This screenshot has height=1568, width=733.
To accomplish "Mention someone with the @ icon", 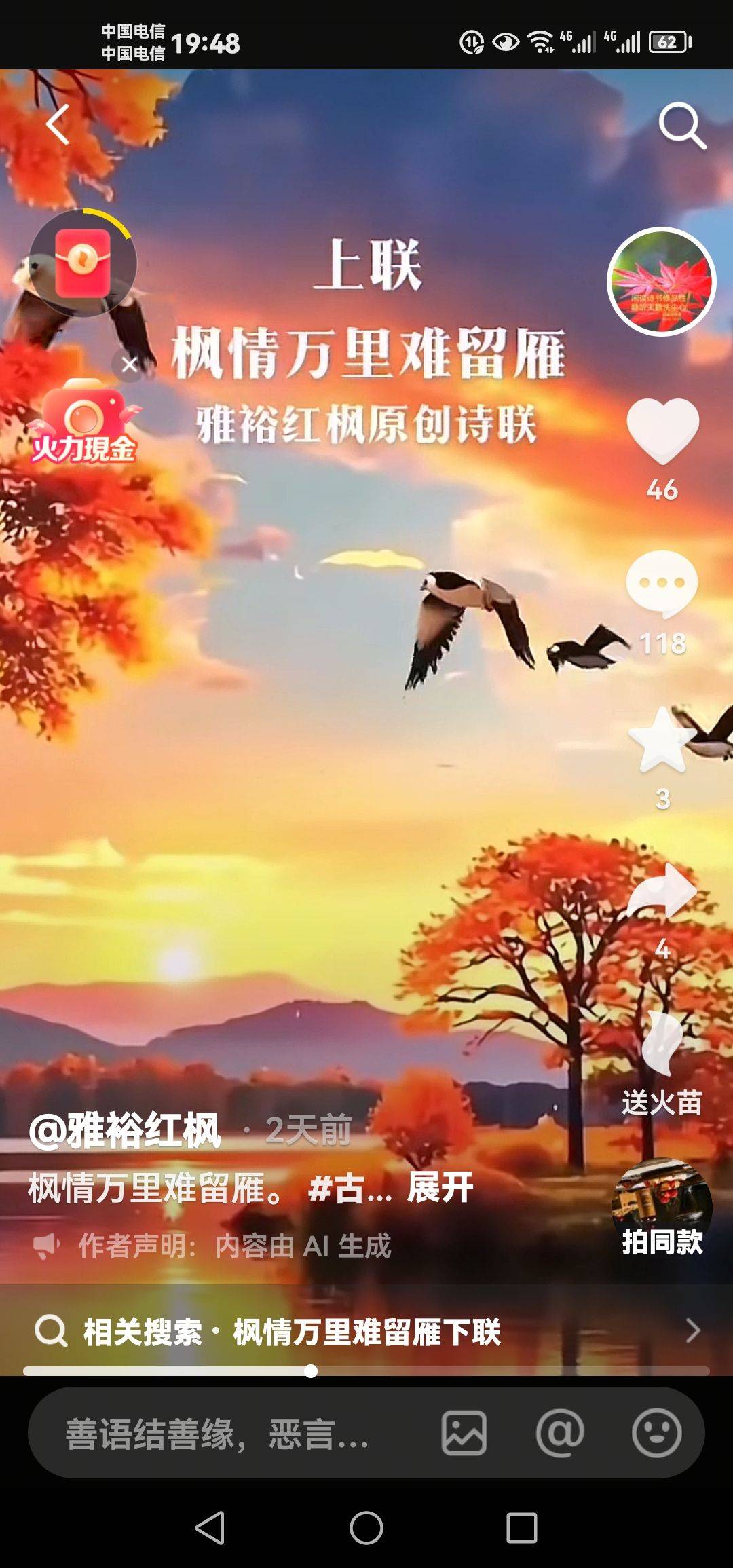I will (x=560, y=1433).
